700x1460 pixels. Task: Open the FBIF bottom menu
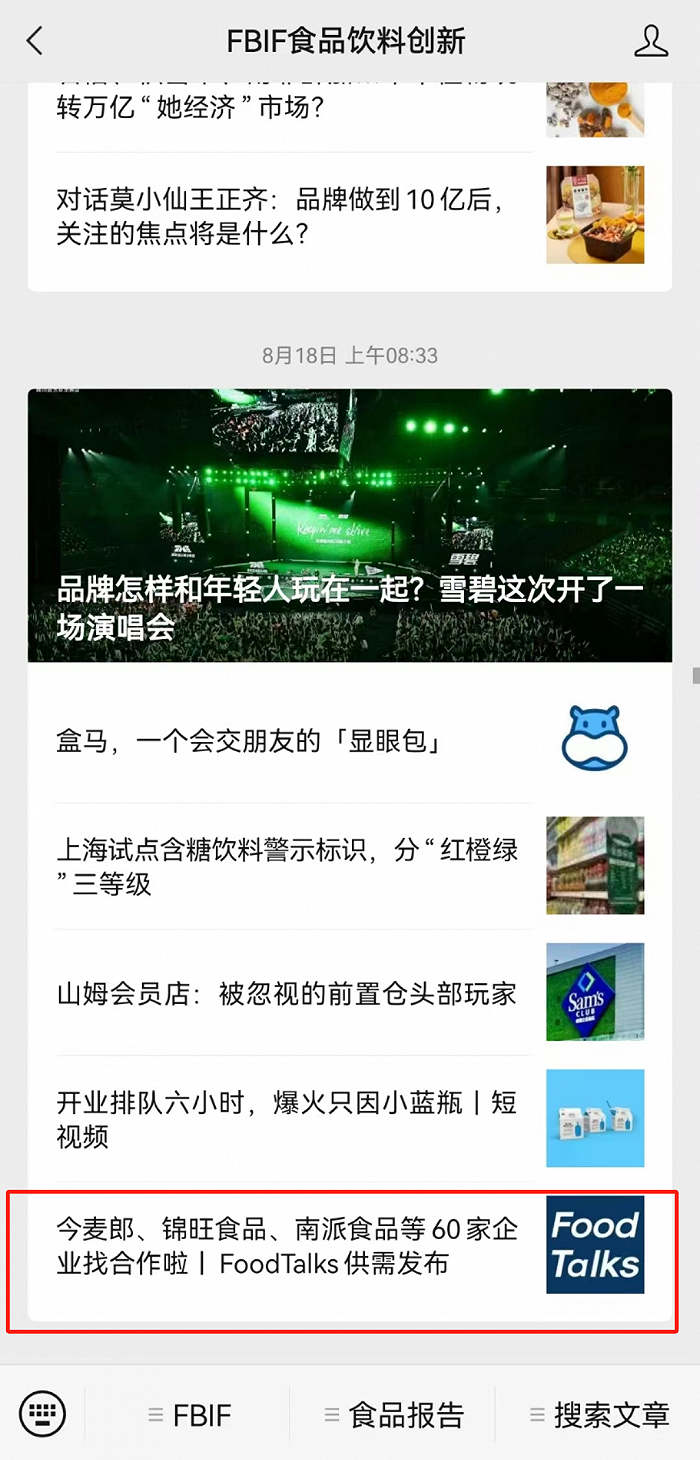click(x=190, y=1415)
